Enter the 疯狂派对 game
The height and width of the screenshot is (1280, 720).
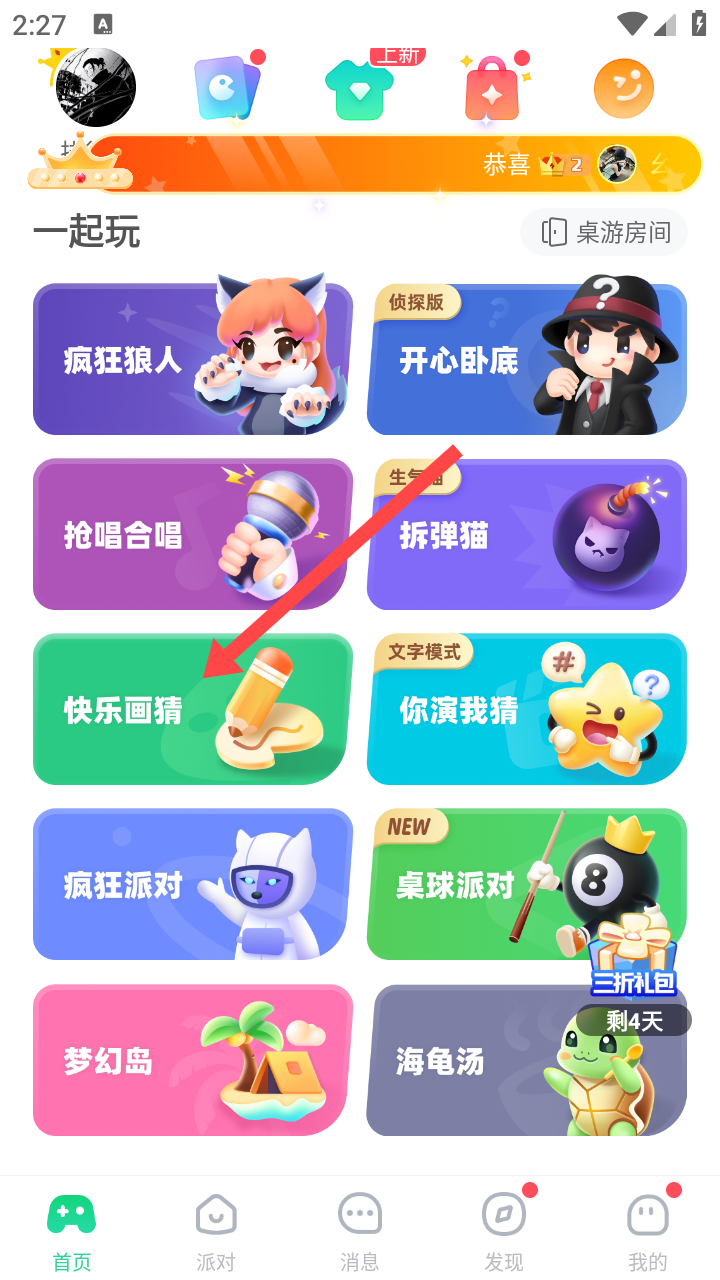pos(192,885)
